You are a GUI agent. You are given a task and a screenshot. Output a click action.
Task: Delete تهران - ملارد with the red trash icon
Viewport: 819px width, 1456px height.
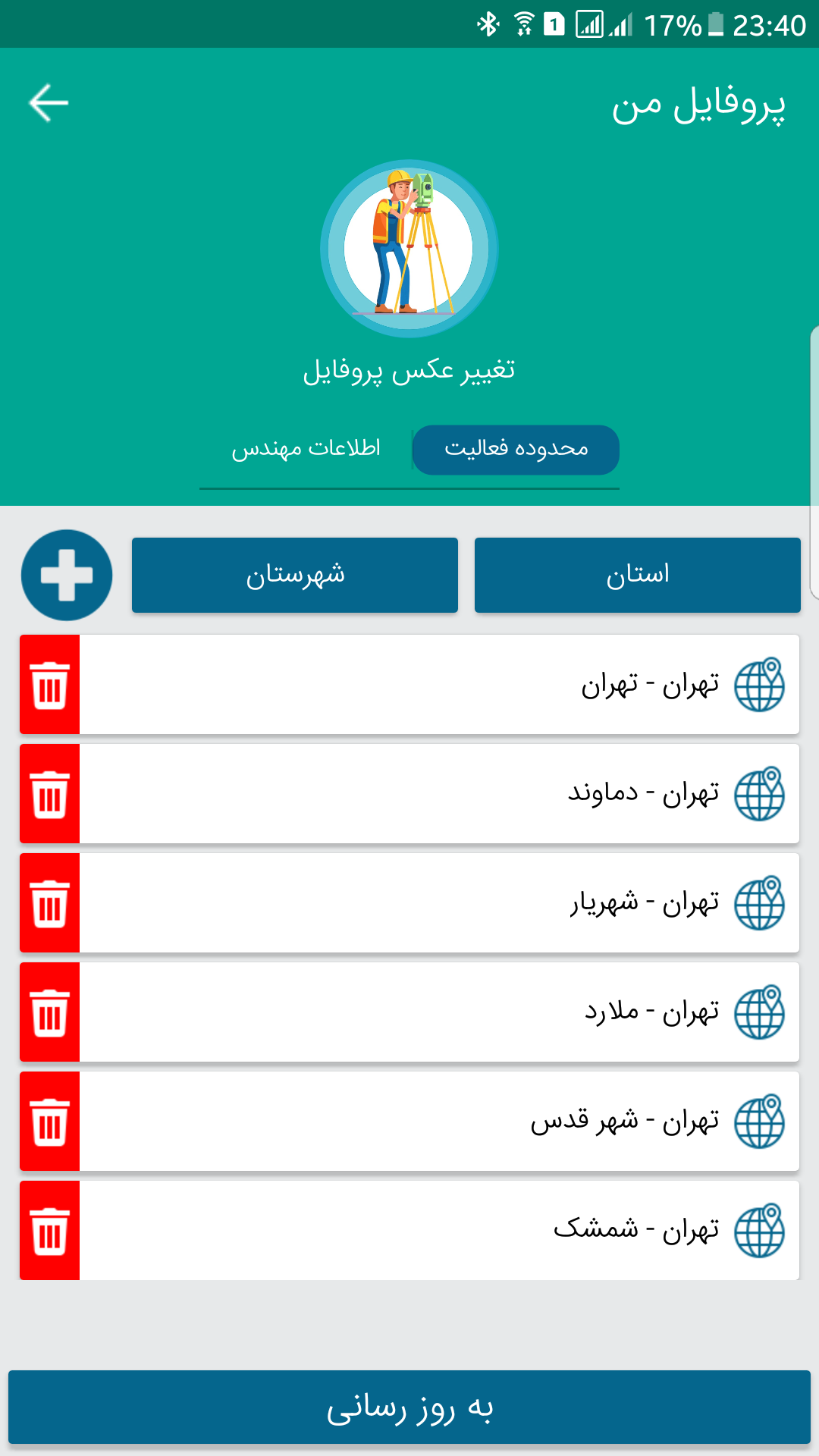click(x=49, y=1012)
